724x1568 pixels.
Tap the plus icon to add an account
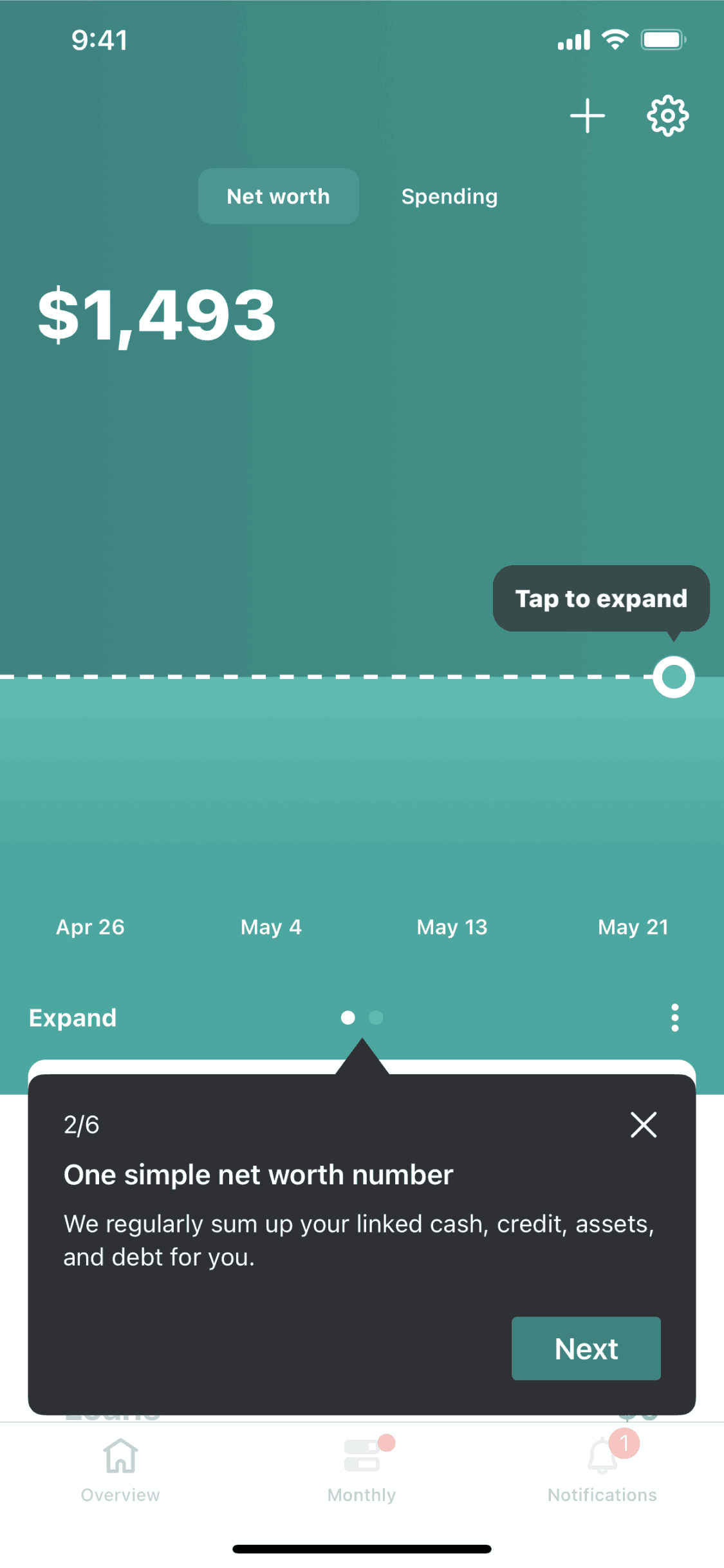click(587, 116)
